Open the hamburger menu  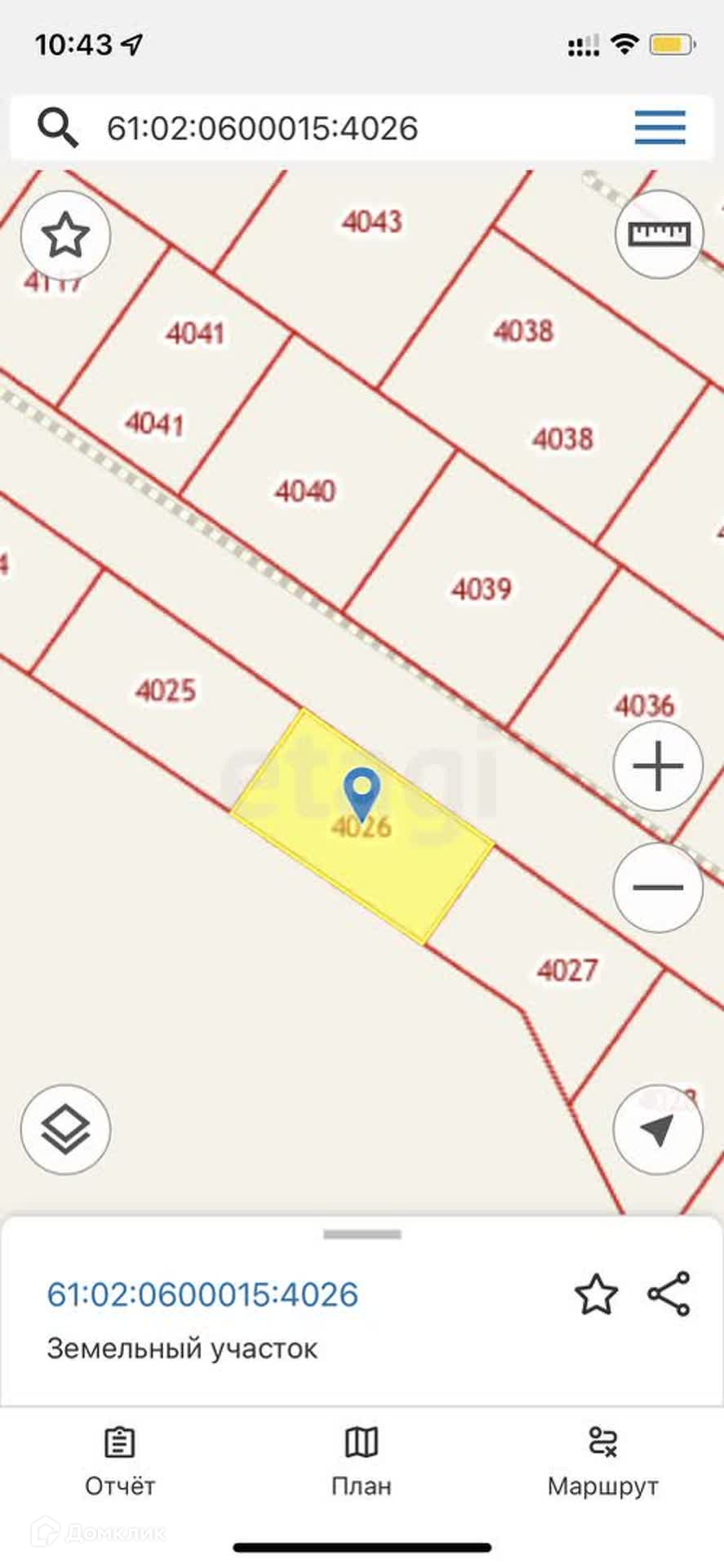660,127
